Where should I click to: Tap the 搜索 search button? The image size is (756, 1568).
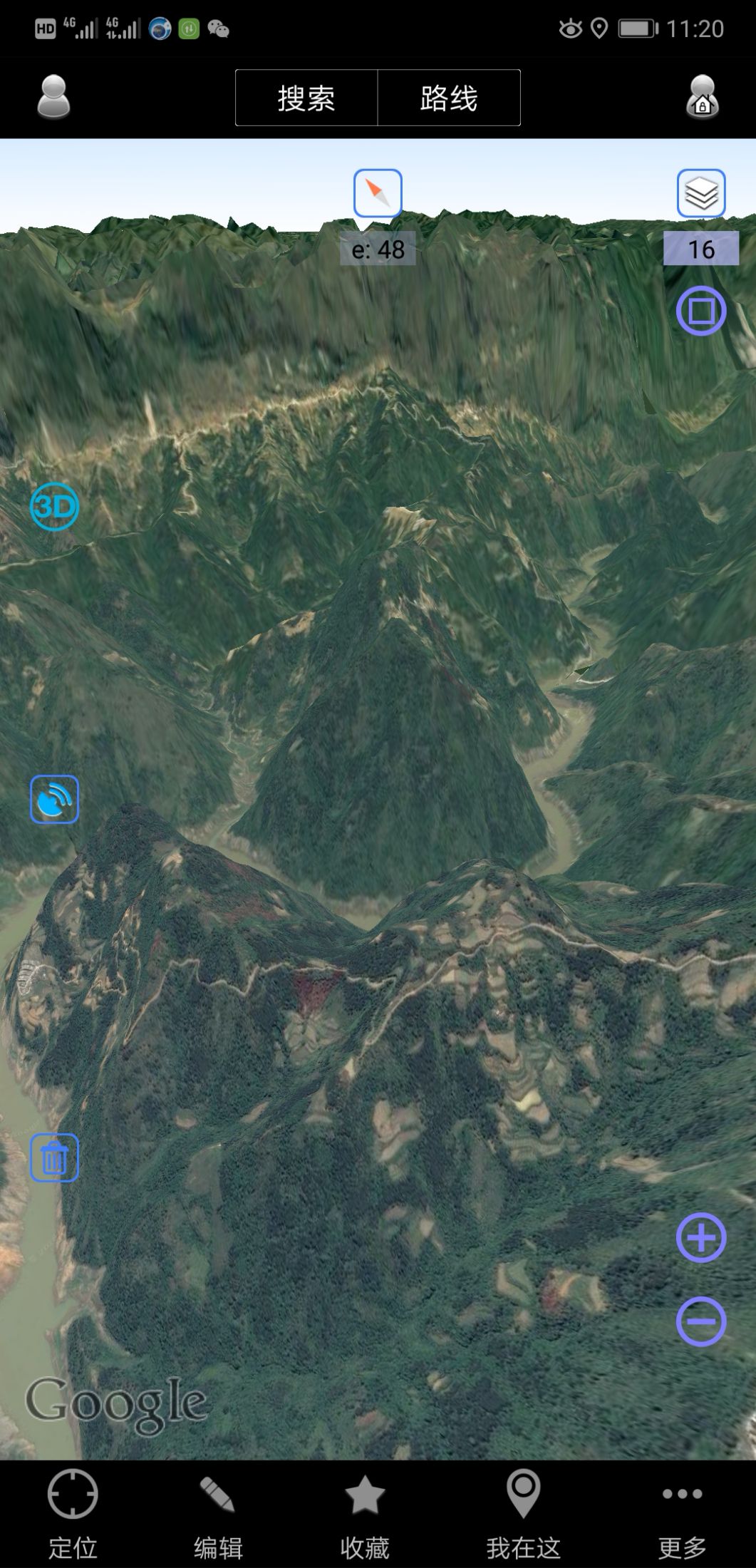pyautogui.click(x=306, y=98)
